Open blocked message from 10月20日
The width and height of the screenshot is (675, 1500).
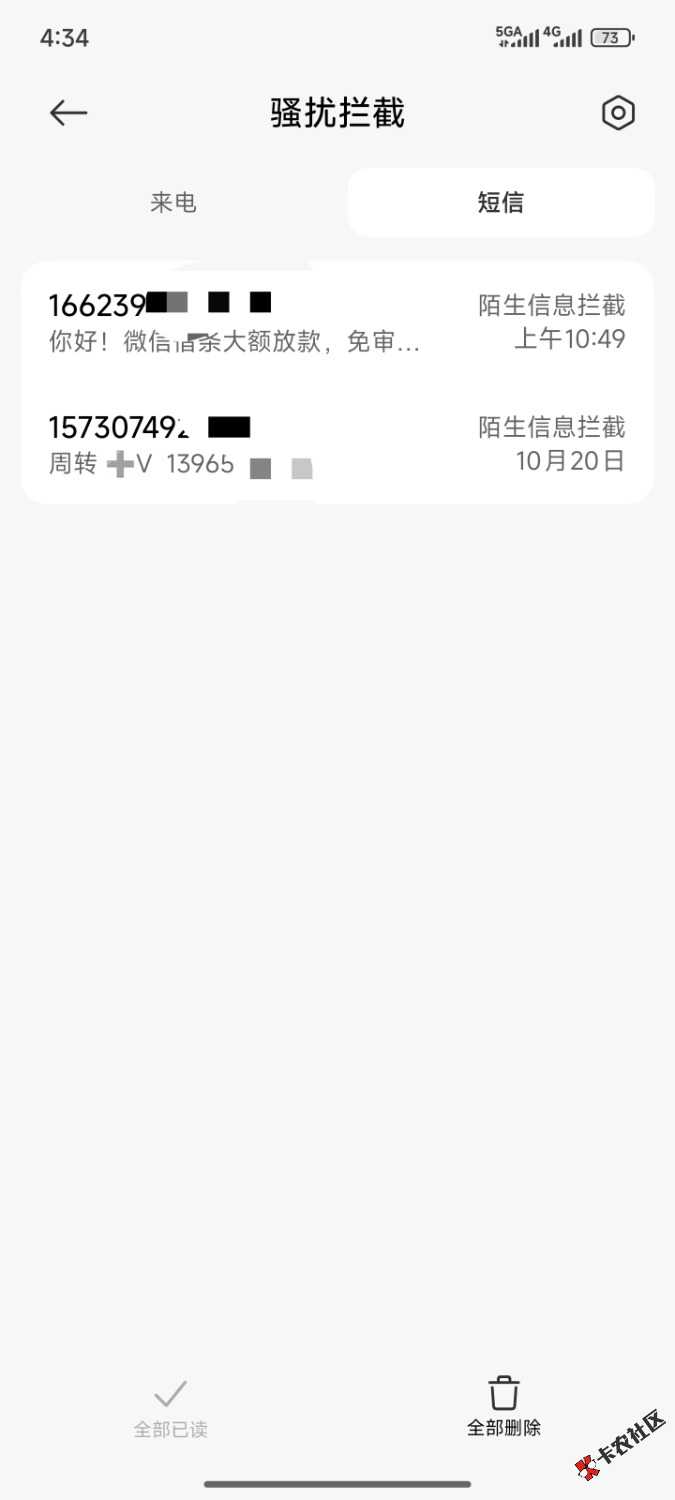(337, 445)
